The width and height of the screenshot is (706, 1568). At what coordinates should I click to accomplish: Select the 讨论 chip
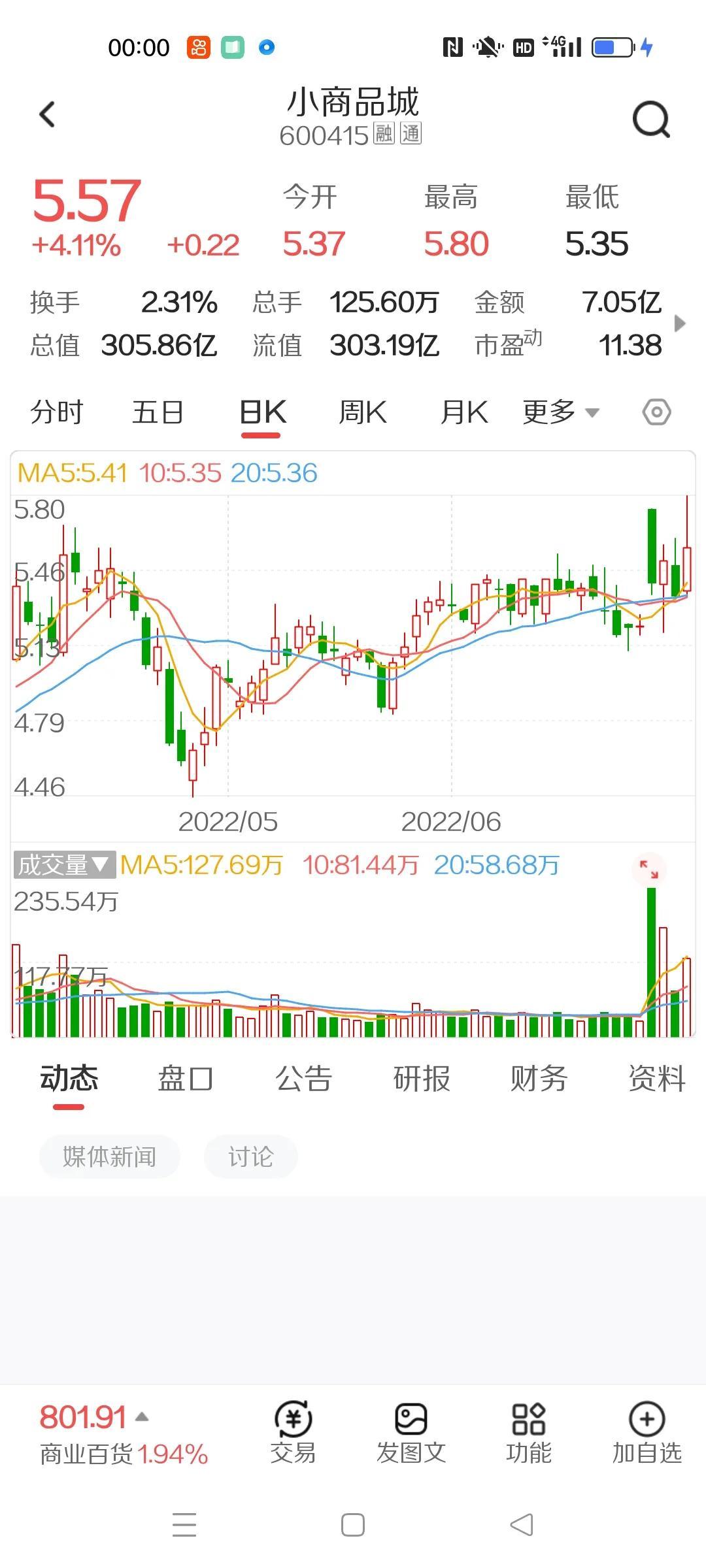click(251, 1156)
